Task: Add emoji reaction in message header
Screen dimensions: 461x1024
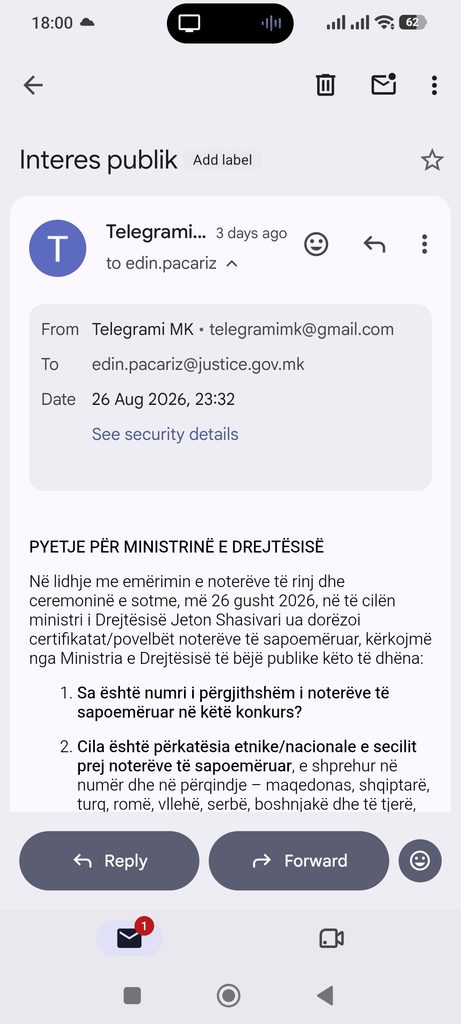Action: pyautogui.click(x=316, y=244)
